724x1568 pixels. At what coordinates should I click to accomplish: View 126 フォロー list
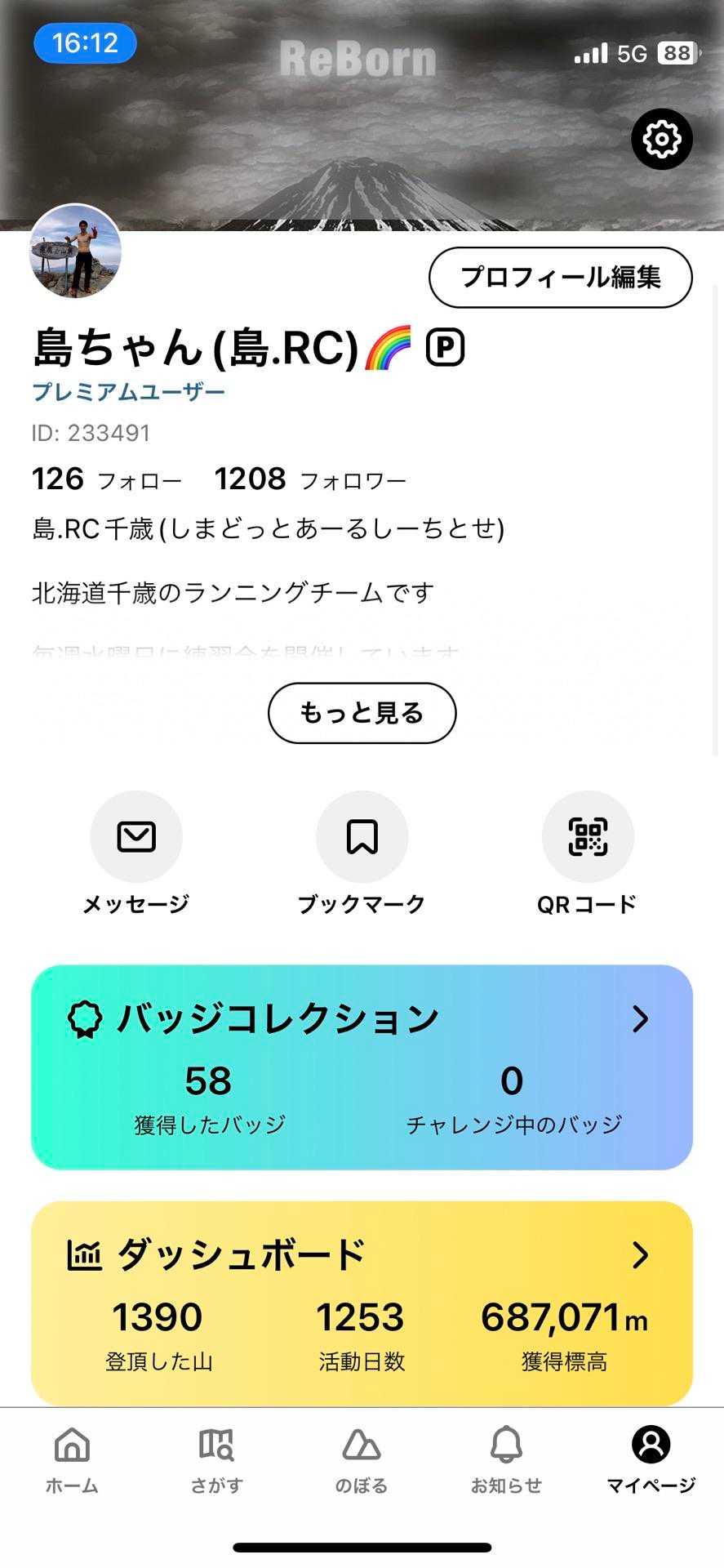coord(106,479)
